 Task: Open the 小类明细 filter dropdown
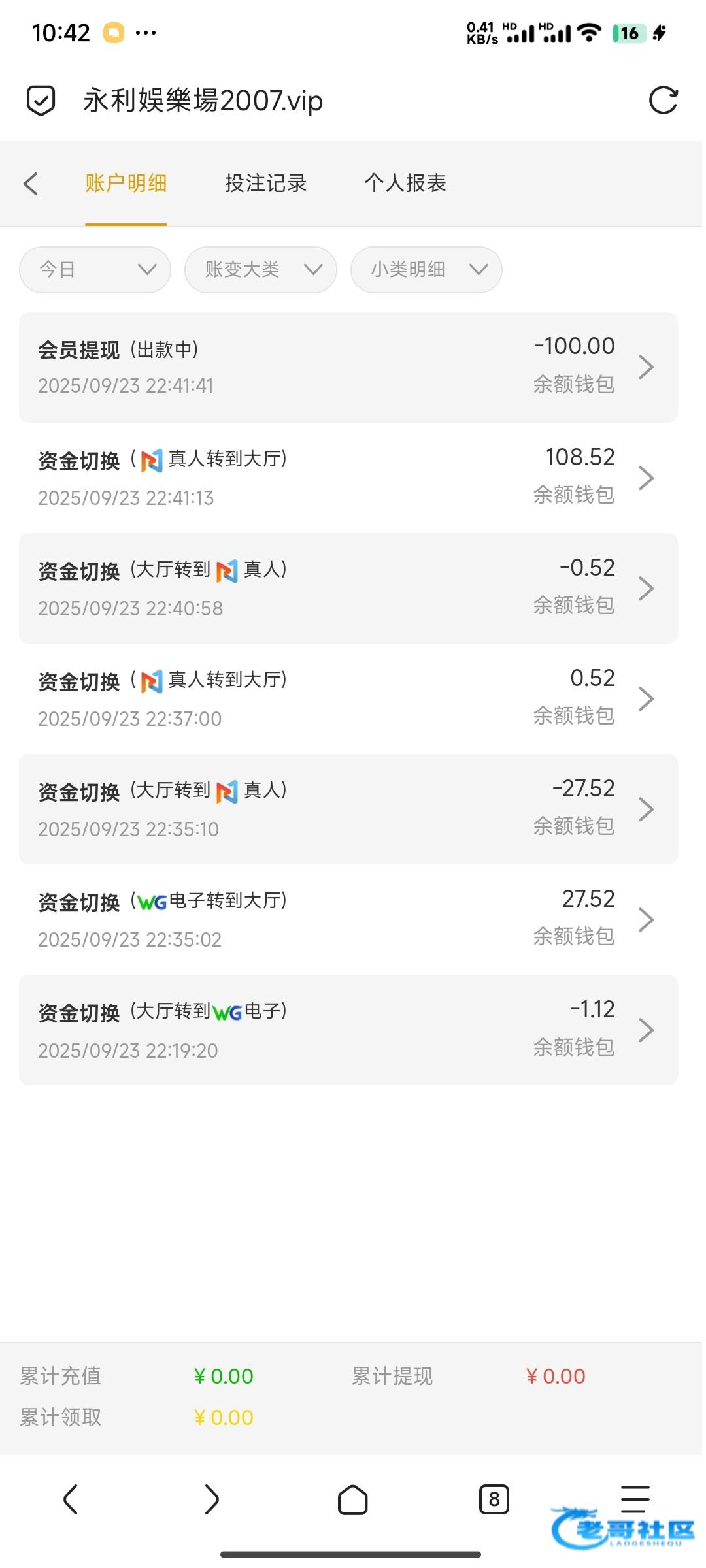click(426, 269)
